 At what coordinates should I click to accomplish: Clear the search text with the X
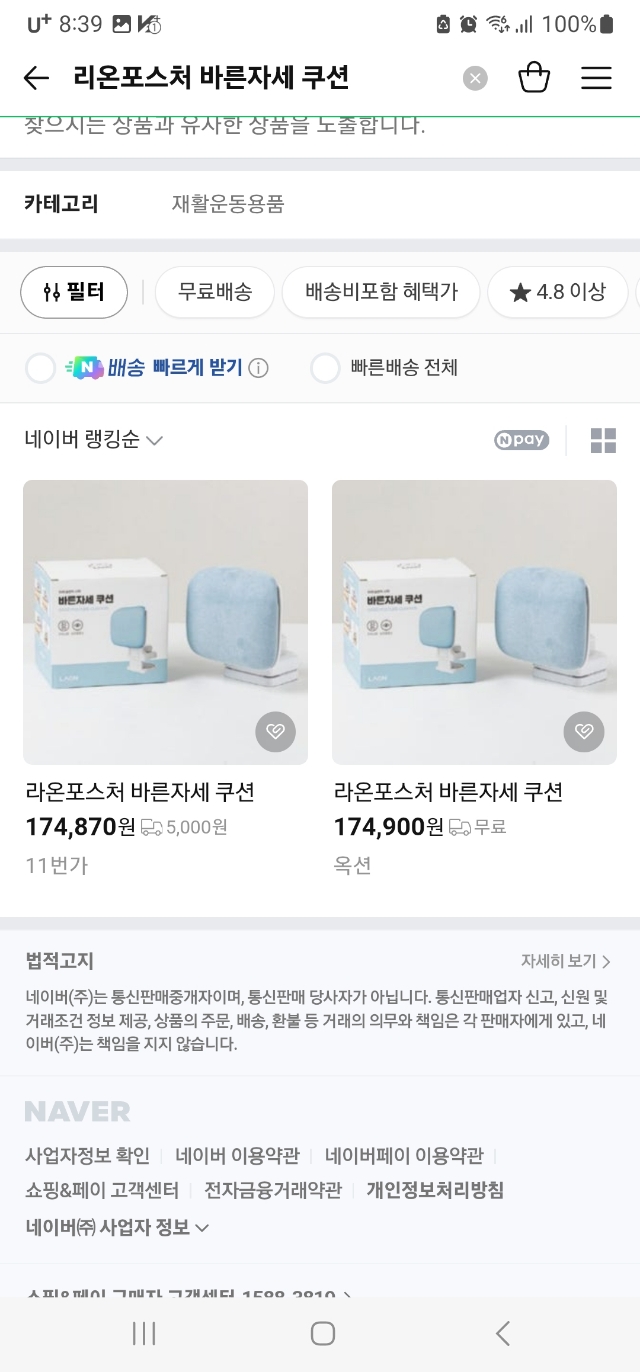475,78
